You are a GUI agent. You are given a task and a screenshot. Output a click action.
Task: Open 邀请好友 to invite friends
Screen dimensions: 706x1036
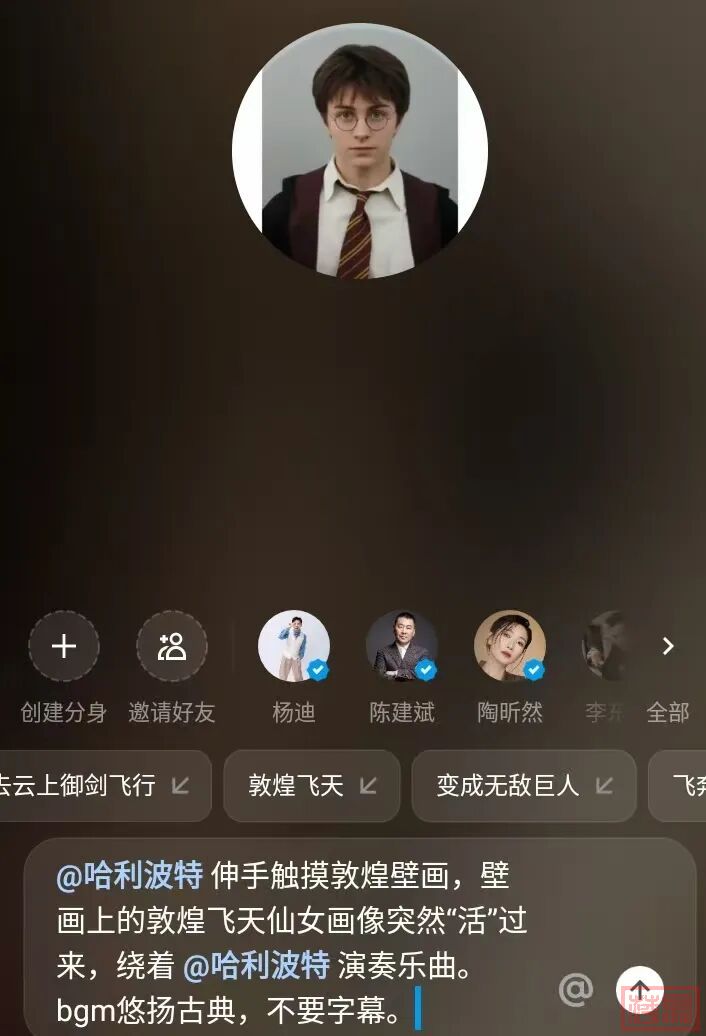coord(172,647)
